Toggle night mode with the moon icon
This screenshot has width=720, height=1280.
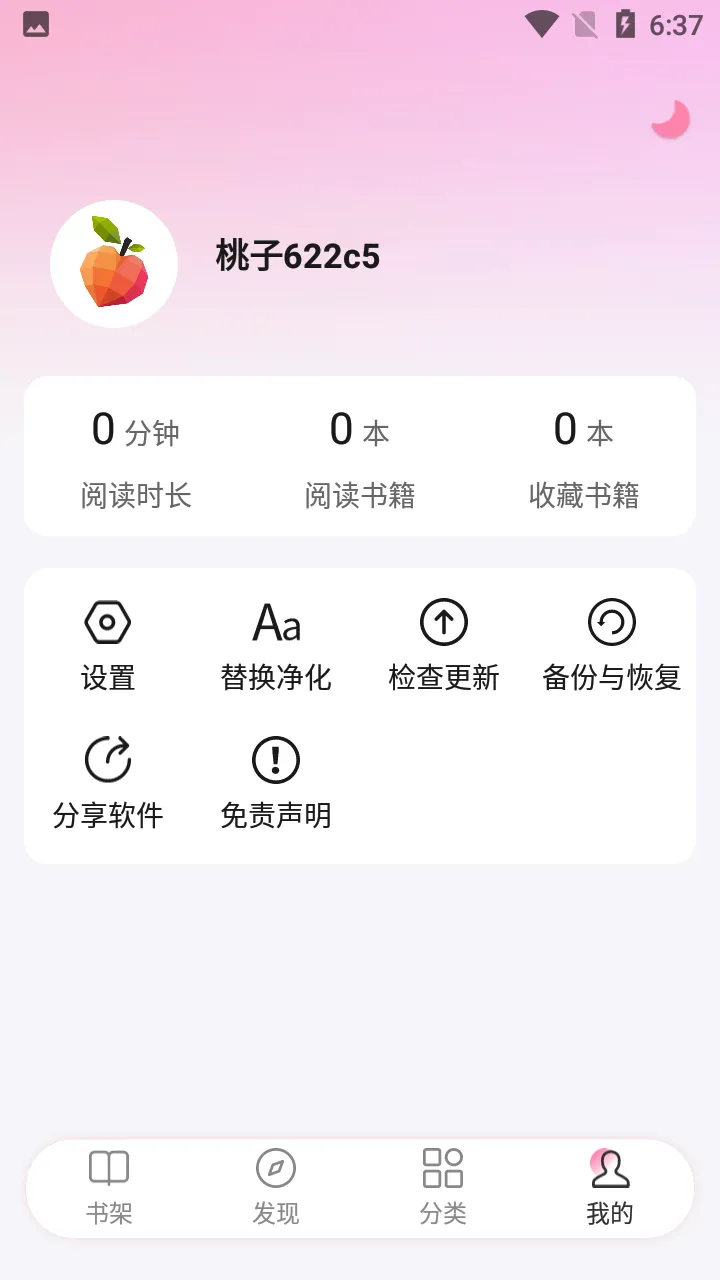pos(670,119)
